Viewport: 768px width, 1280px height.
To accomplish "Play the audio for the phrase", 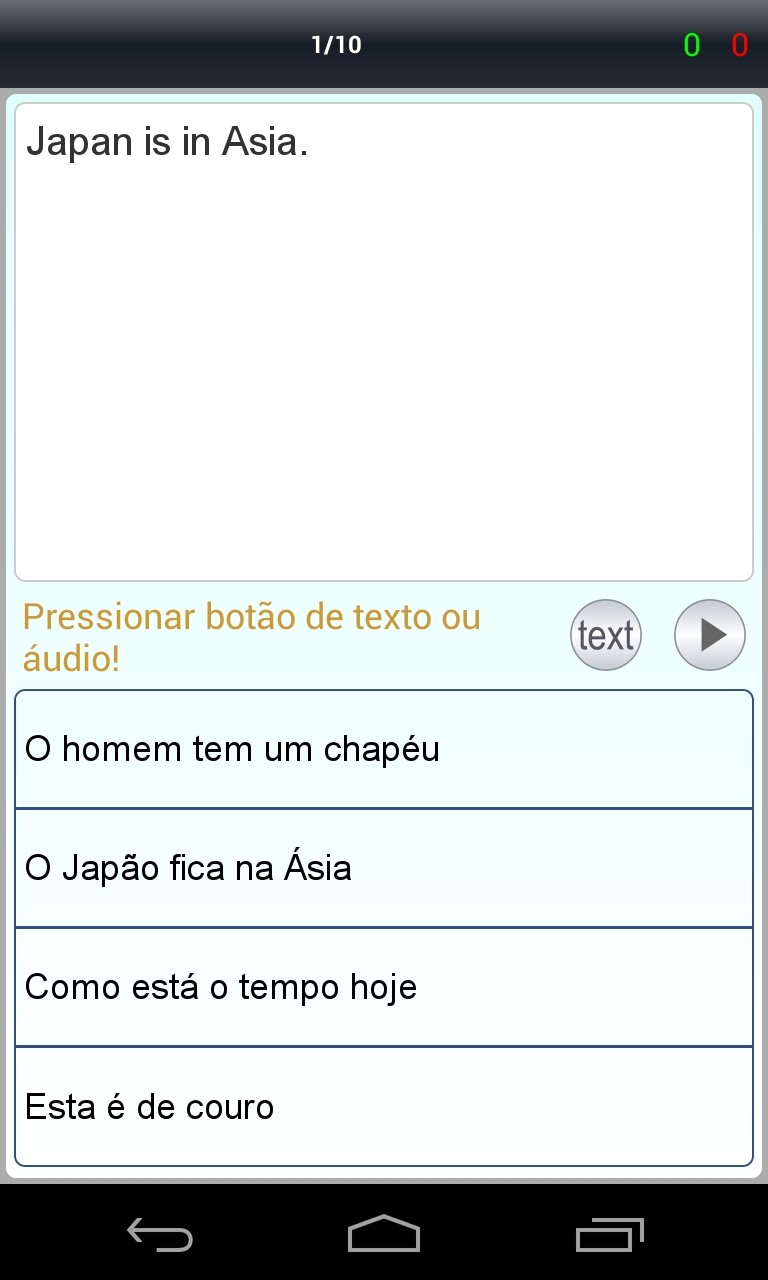I will [710, 635].
